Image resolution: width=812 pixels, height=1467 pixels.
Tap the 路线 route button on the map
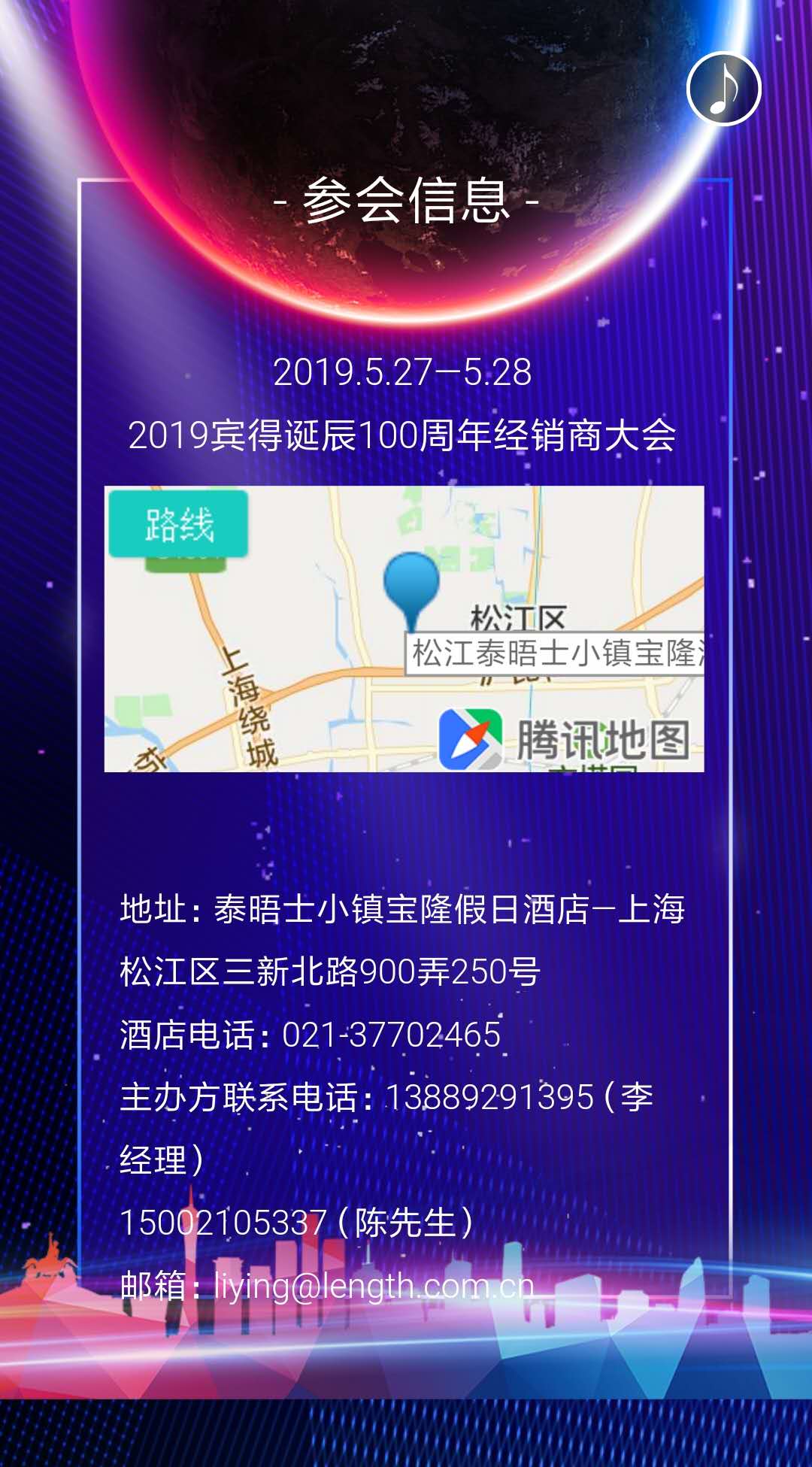click(x=178, y=524)
